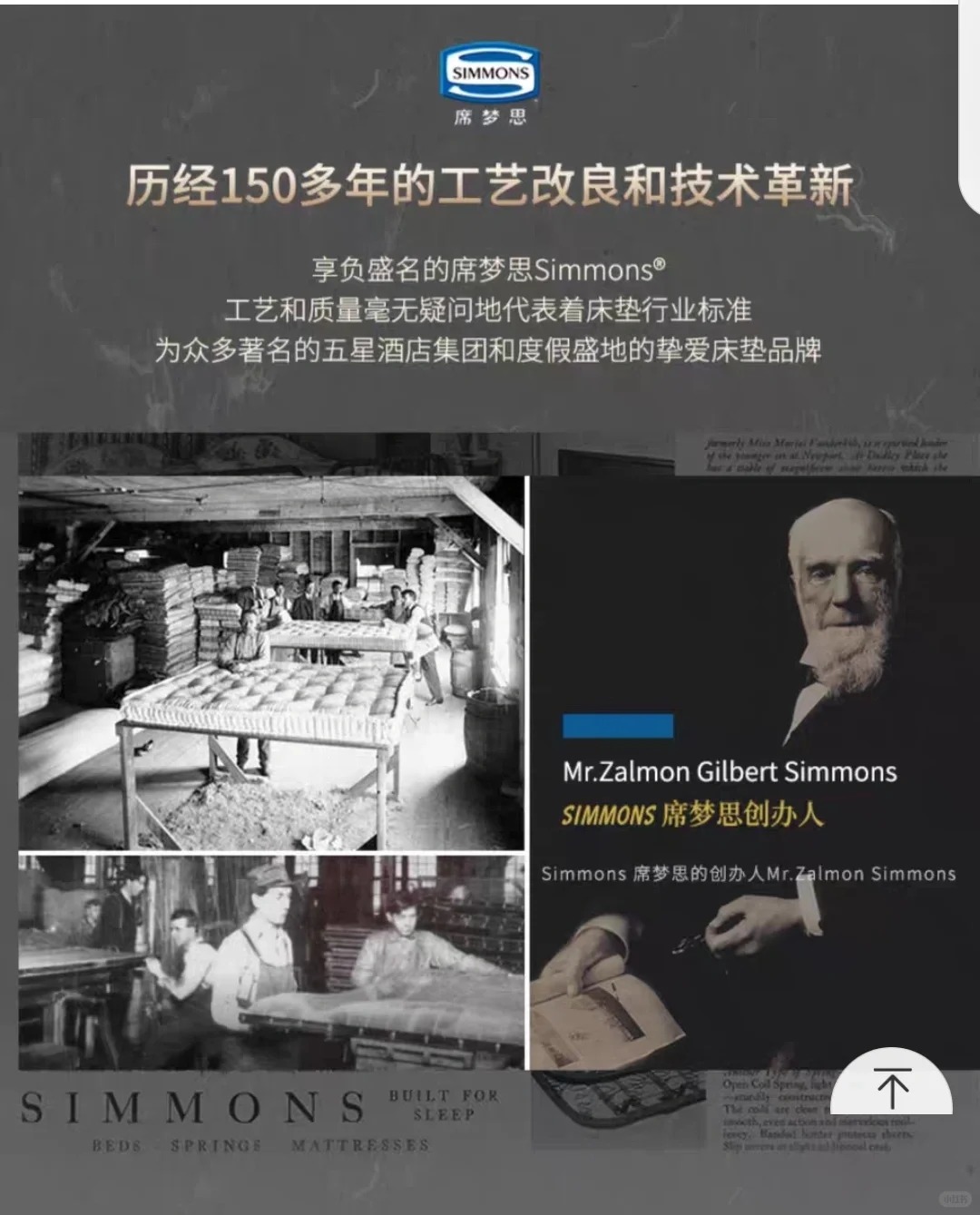
Task: Tap the back-to-top arrow button
Action: (x=892, y=1086)
